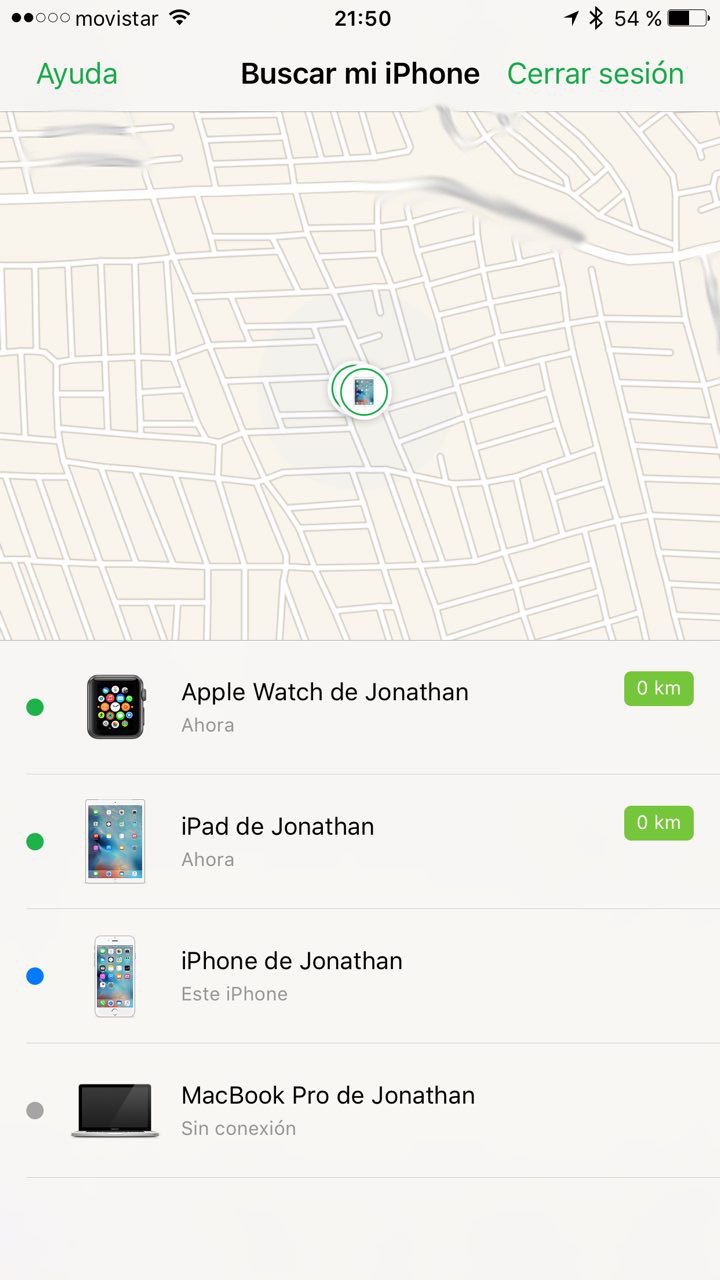720x1280 pixels.
Task: Open the Ayuda help link
Action: 76,74
